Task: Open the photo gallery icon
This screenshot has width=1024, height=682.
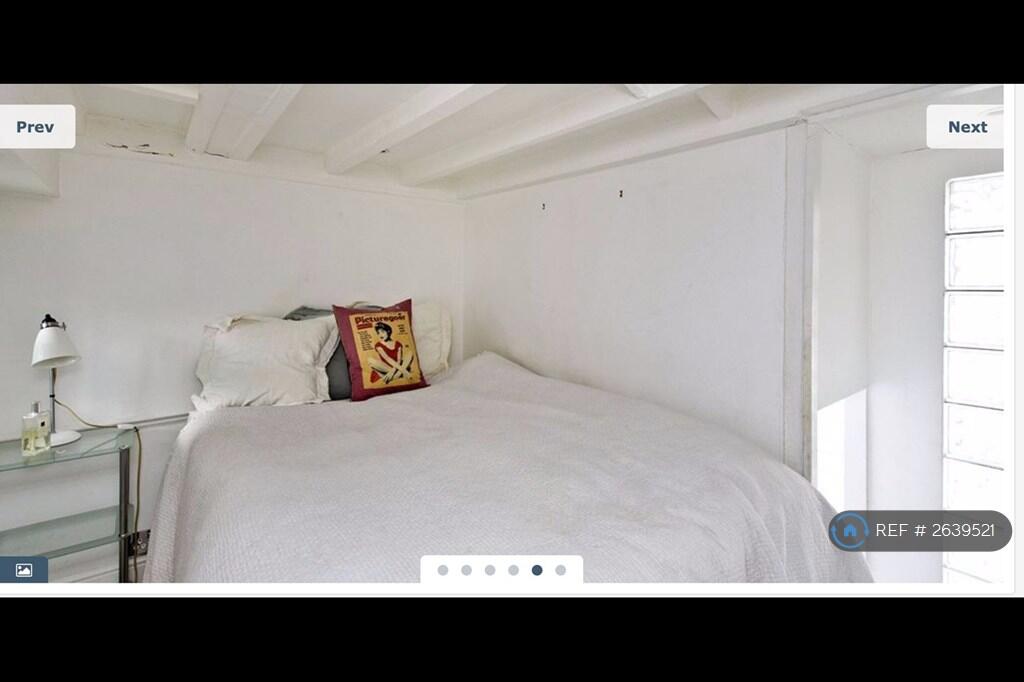Action: [23, 570]
